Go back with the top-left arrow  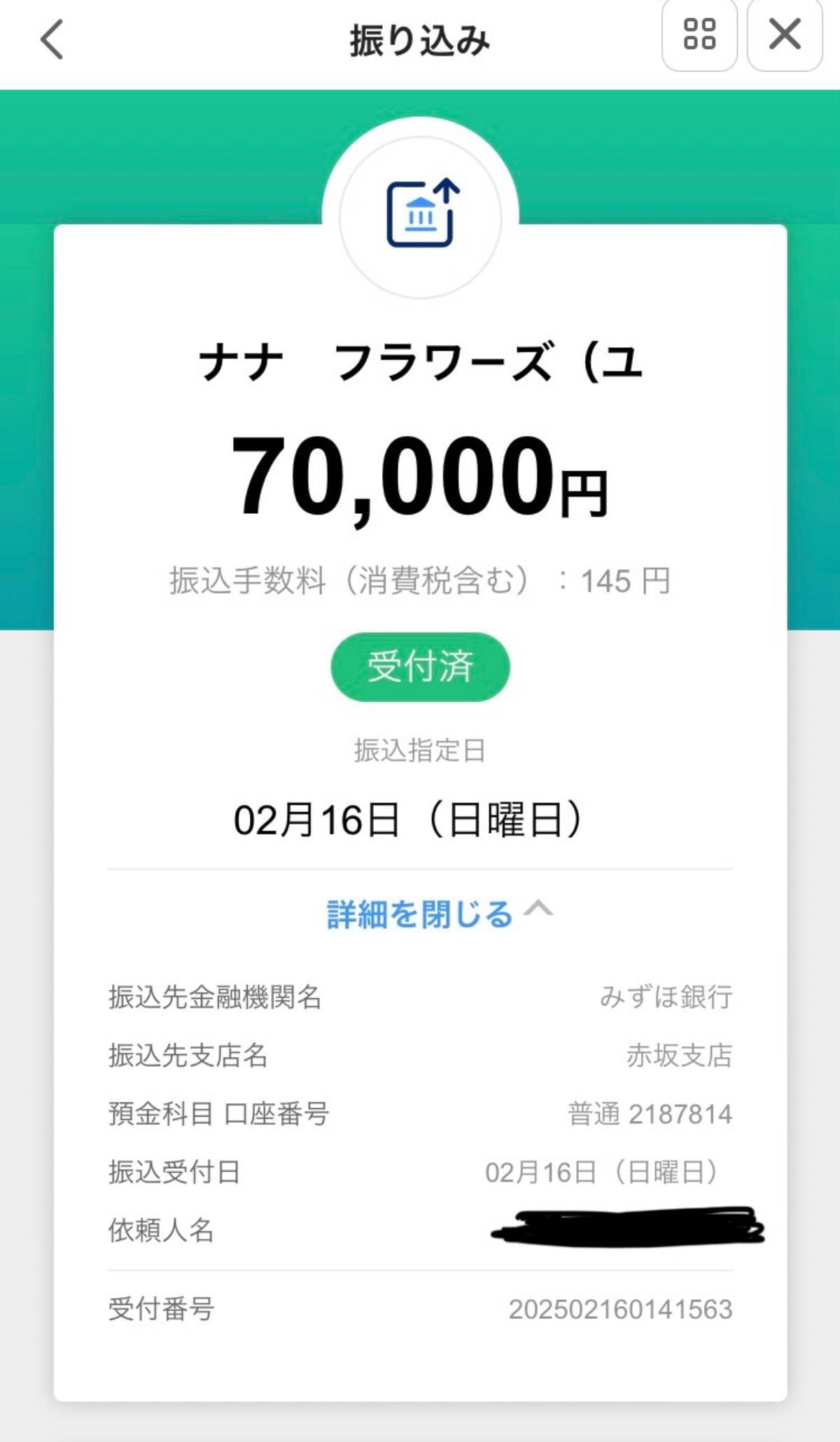[52, 40]
